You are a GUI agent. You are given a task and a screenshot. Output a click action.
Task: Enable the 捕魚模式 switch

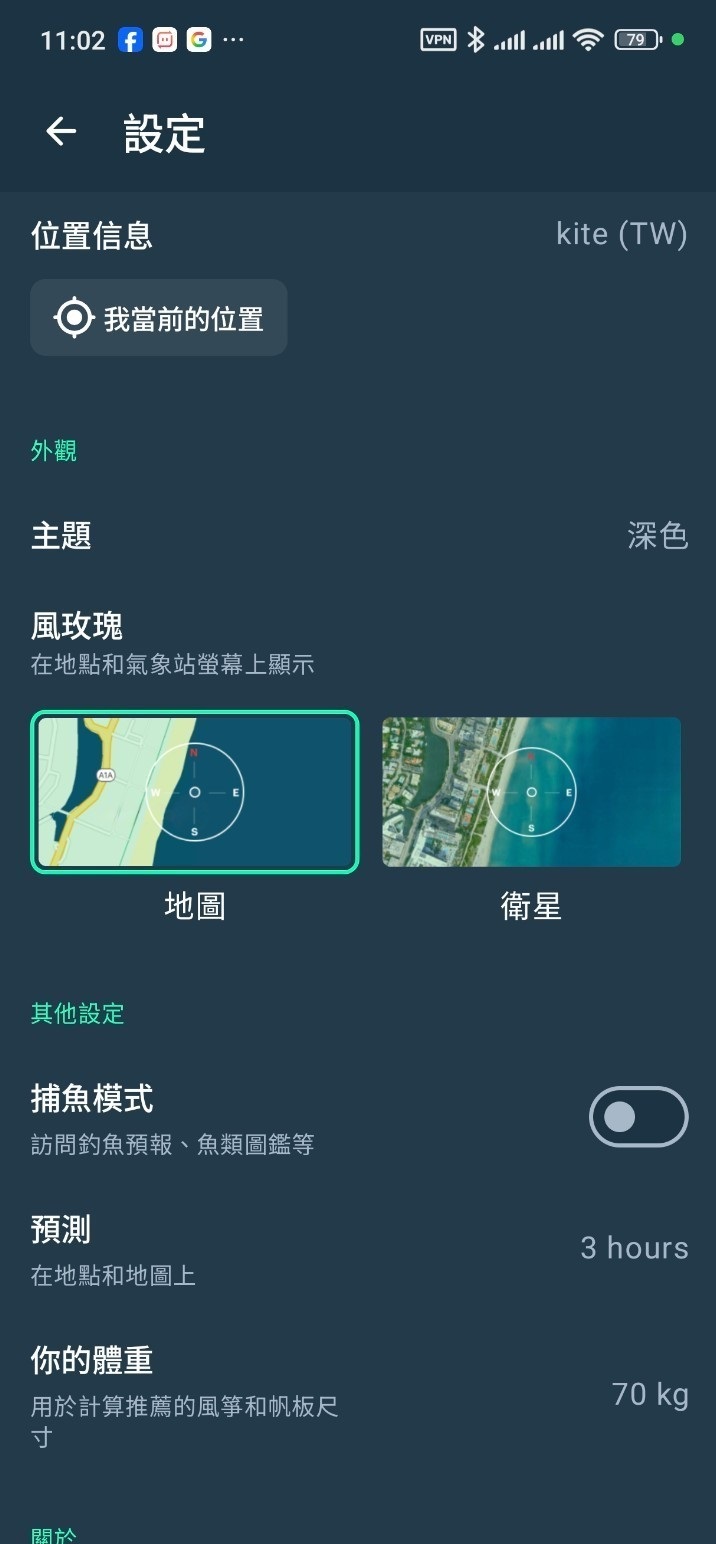tap(638, 1116)
